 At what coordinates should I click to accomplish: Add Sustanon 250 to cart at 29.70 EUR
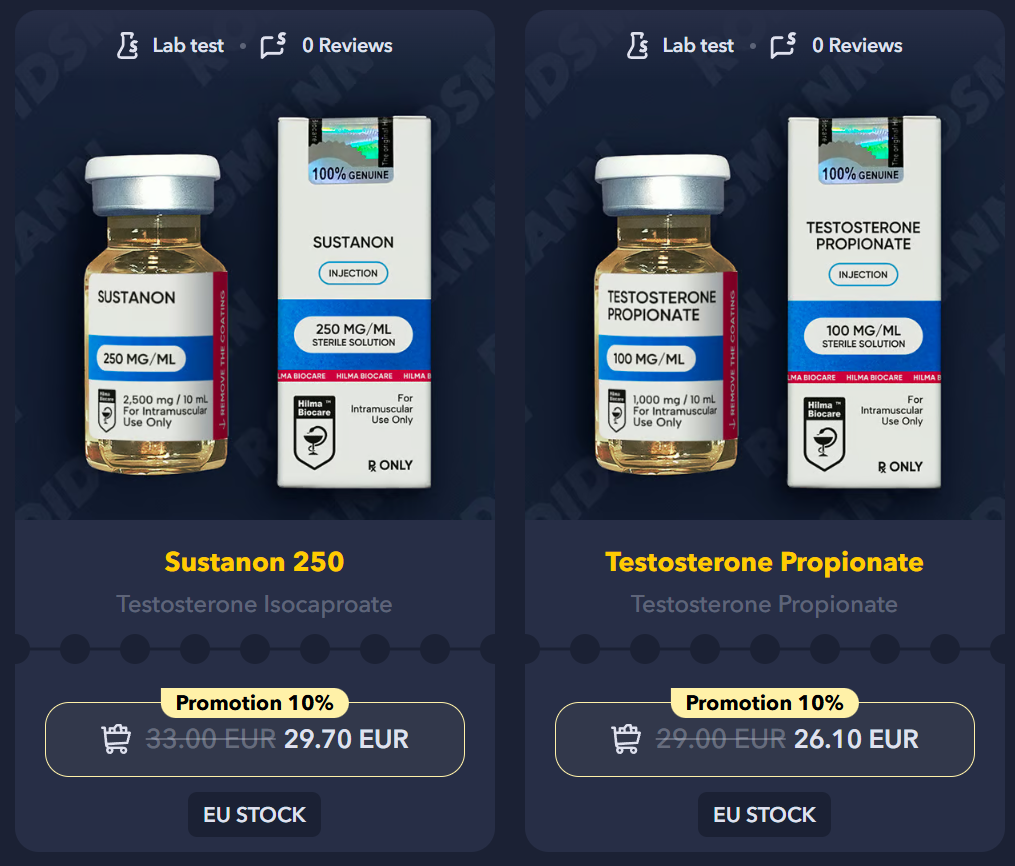point(255,740)
